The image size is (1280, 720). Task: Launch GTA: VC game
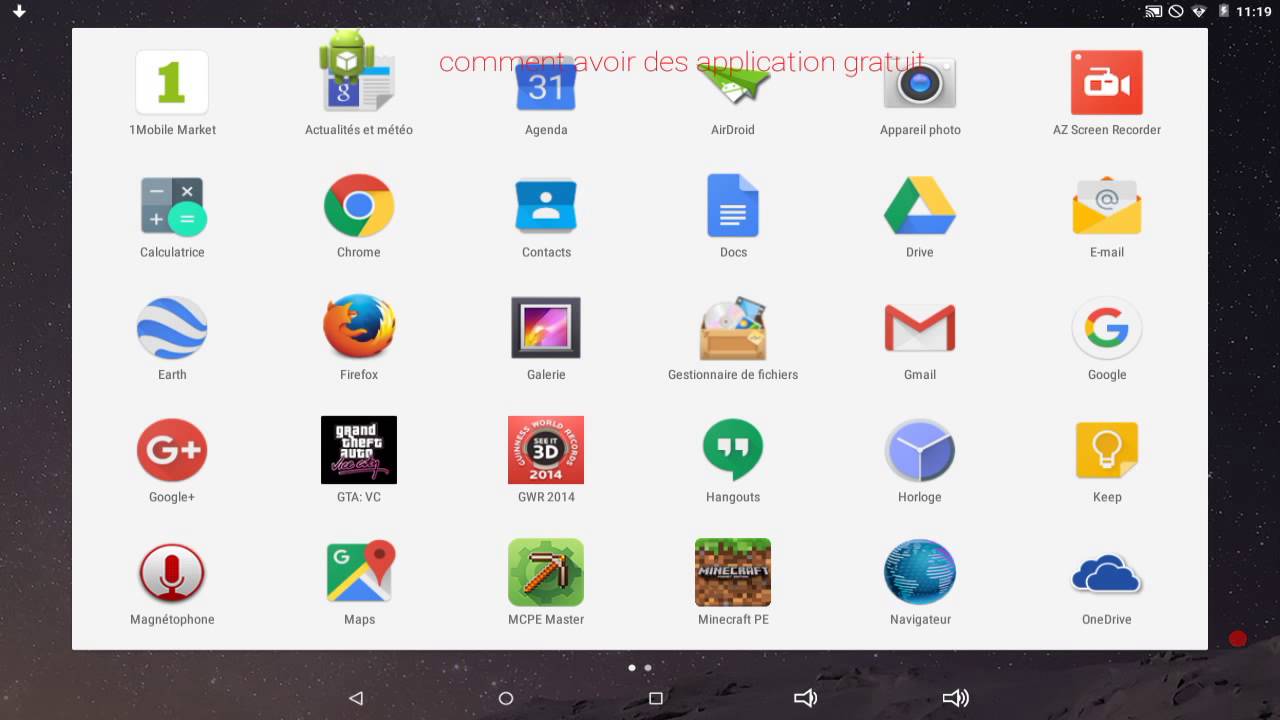pos(358,450)
